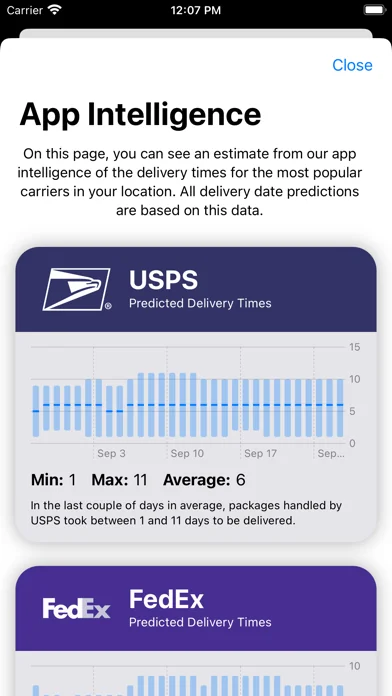The image size is (392, 696).
Task: Open the USPS predicted delivery times card
Action: [196, 394]
